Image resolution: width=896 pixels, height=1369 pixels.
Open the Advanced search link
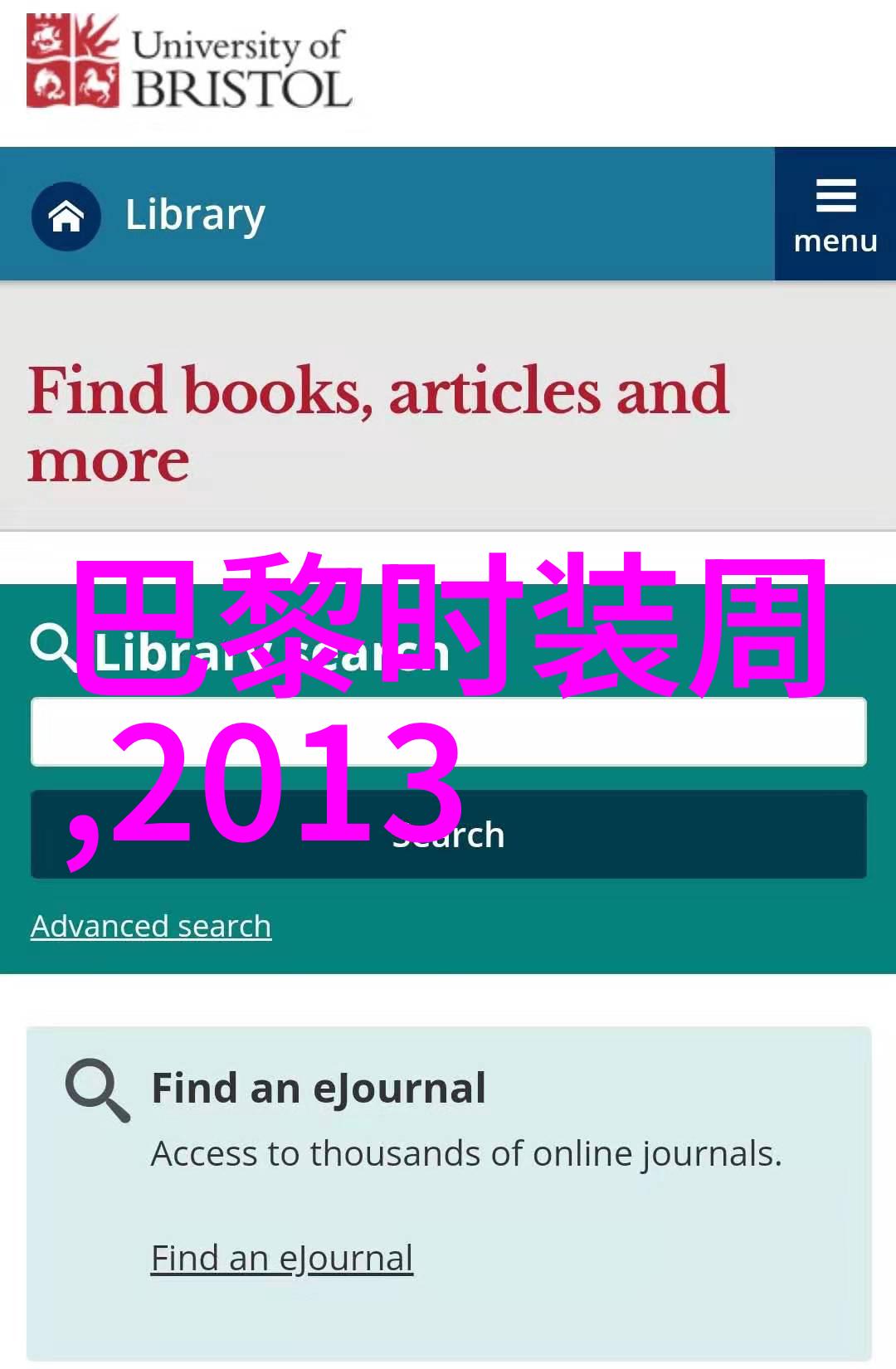[x=151, y=926]
